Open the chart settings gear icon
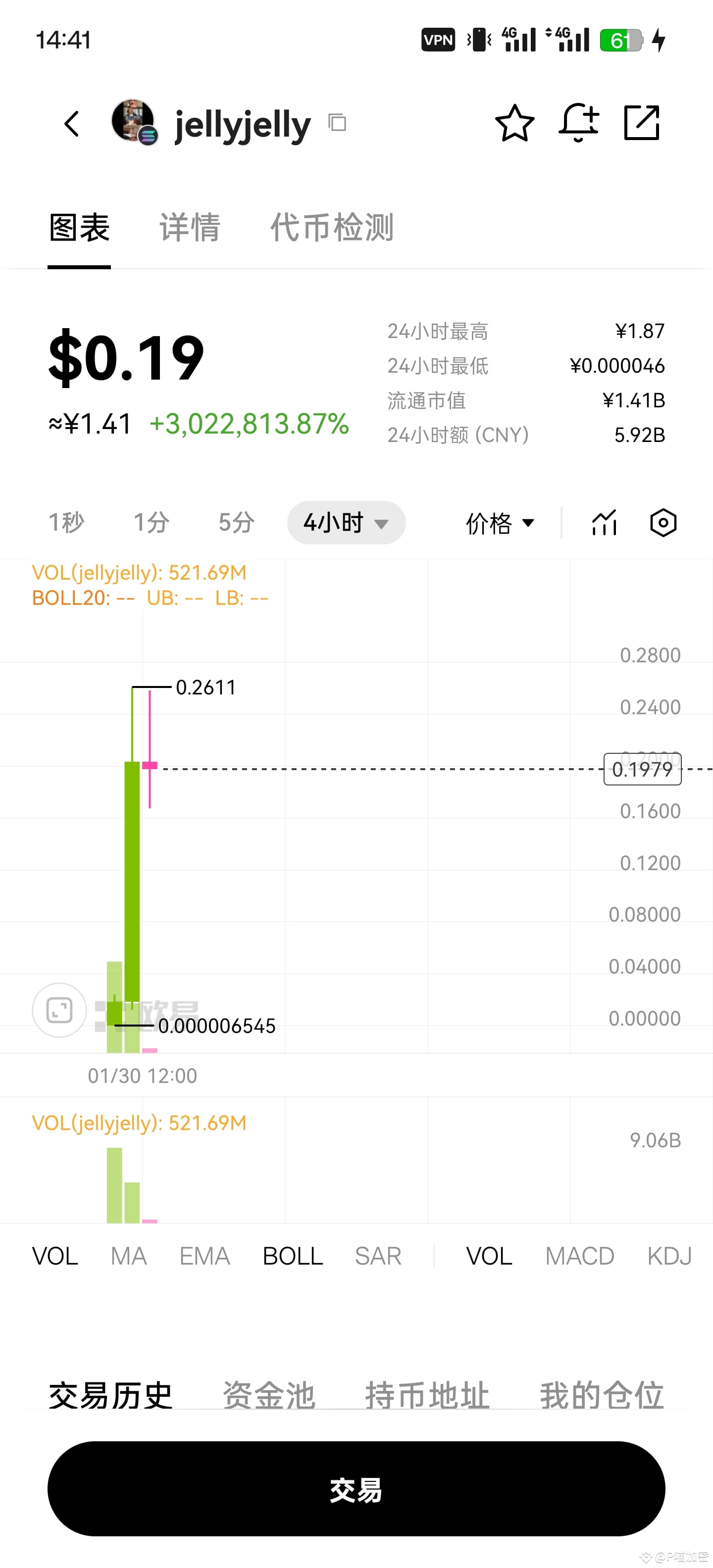This screenshot has width=713, height=1568. [x=662, y=522]
